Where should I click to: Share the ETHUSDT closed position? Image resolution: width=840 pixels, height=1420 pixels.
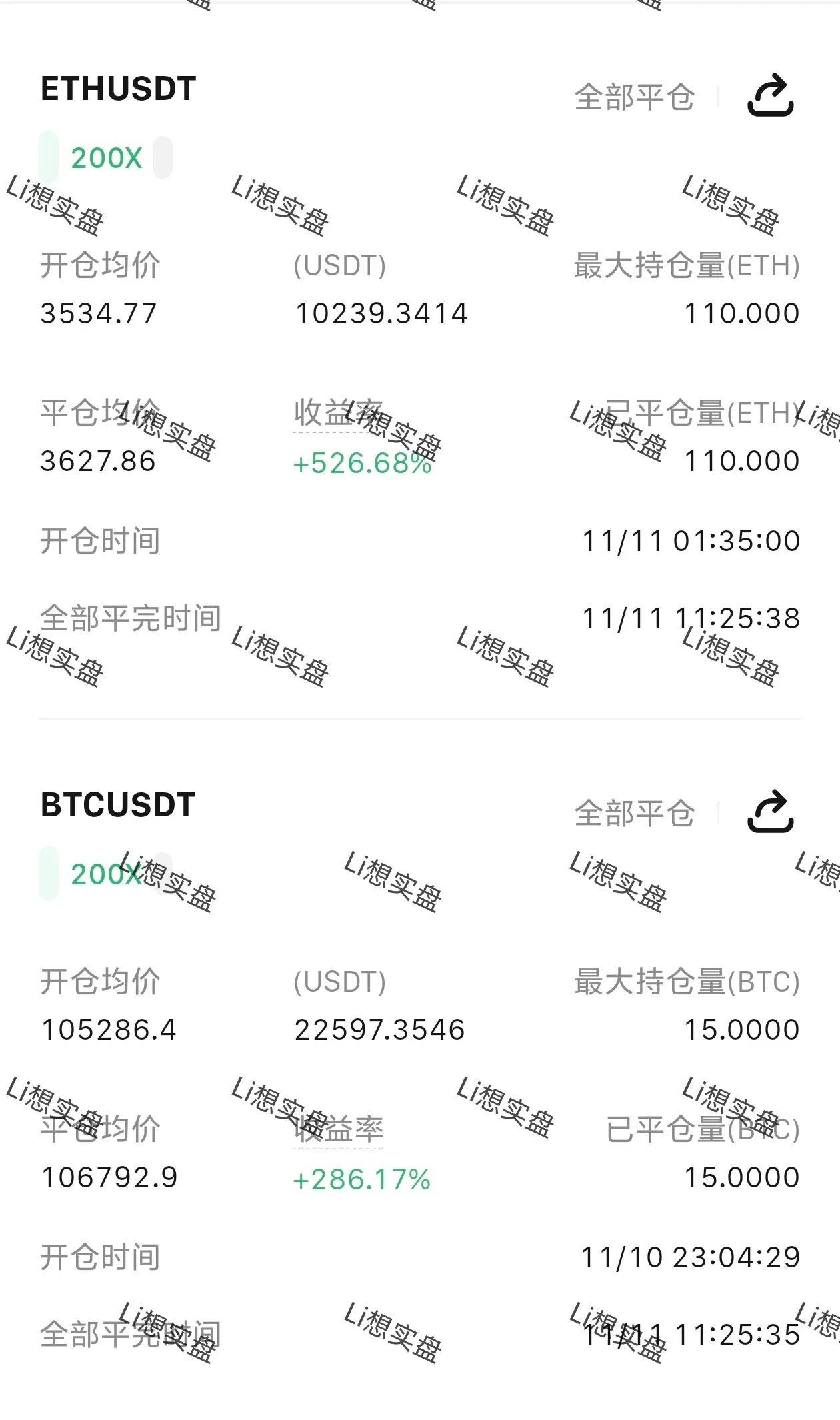coord(770,96)
